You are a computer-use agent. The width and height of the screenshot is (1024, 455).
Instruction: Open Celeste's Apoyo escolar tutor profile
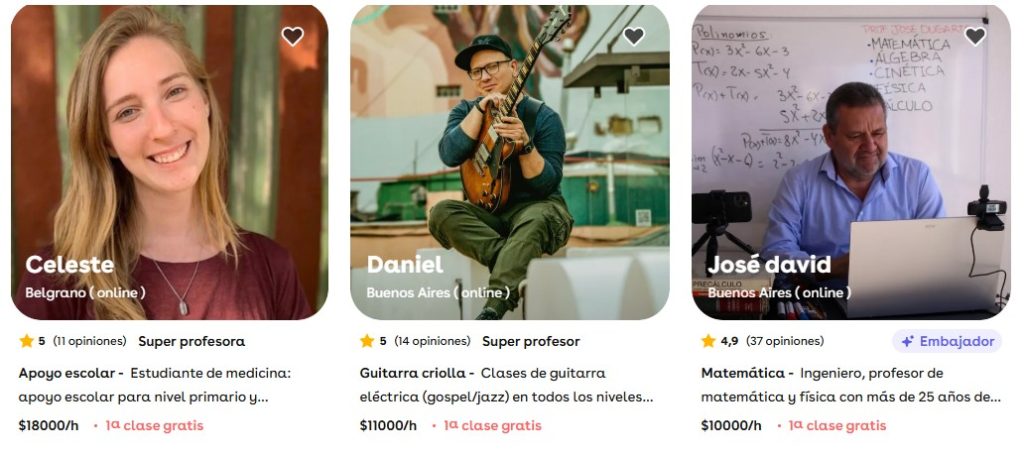(168, 180)
